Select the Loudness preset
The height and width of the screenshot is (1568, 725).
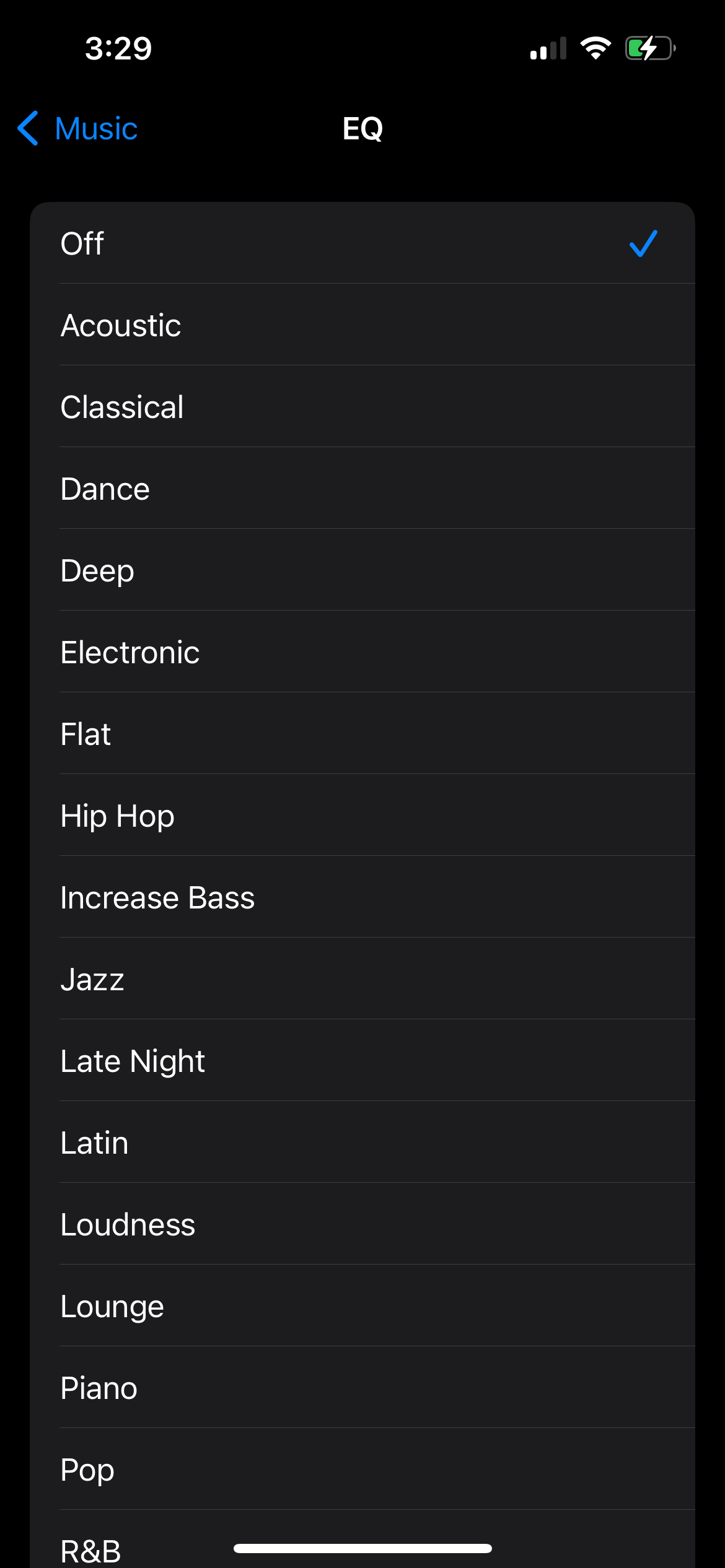coord(362,1224)
